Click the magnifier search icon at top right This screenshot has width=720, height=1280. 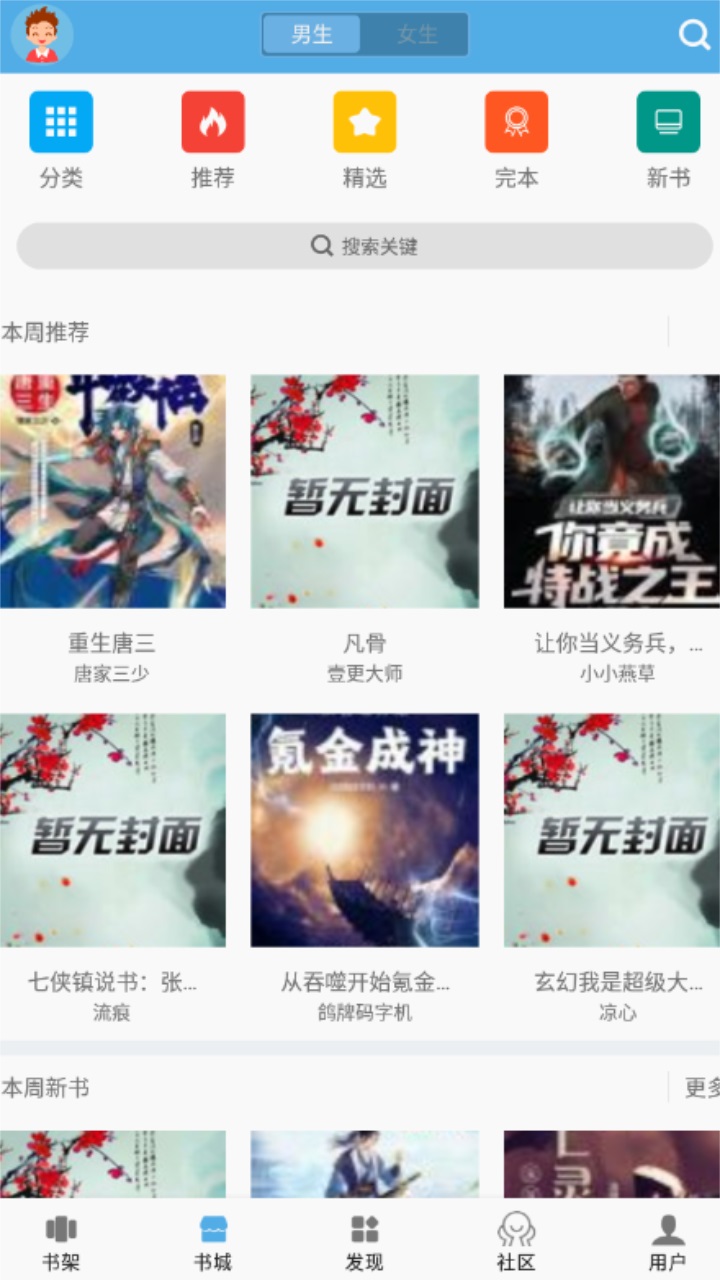(694, 33)
